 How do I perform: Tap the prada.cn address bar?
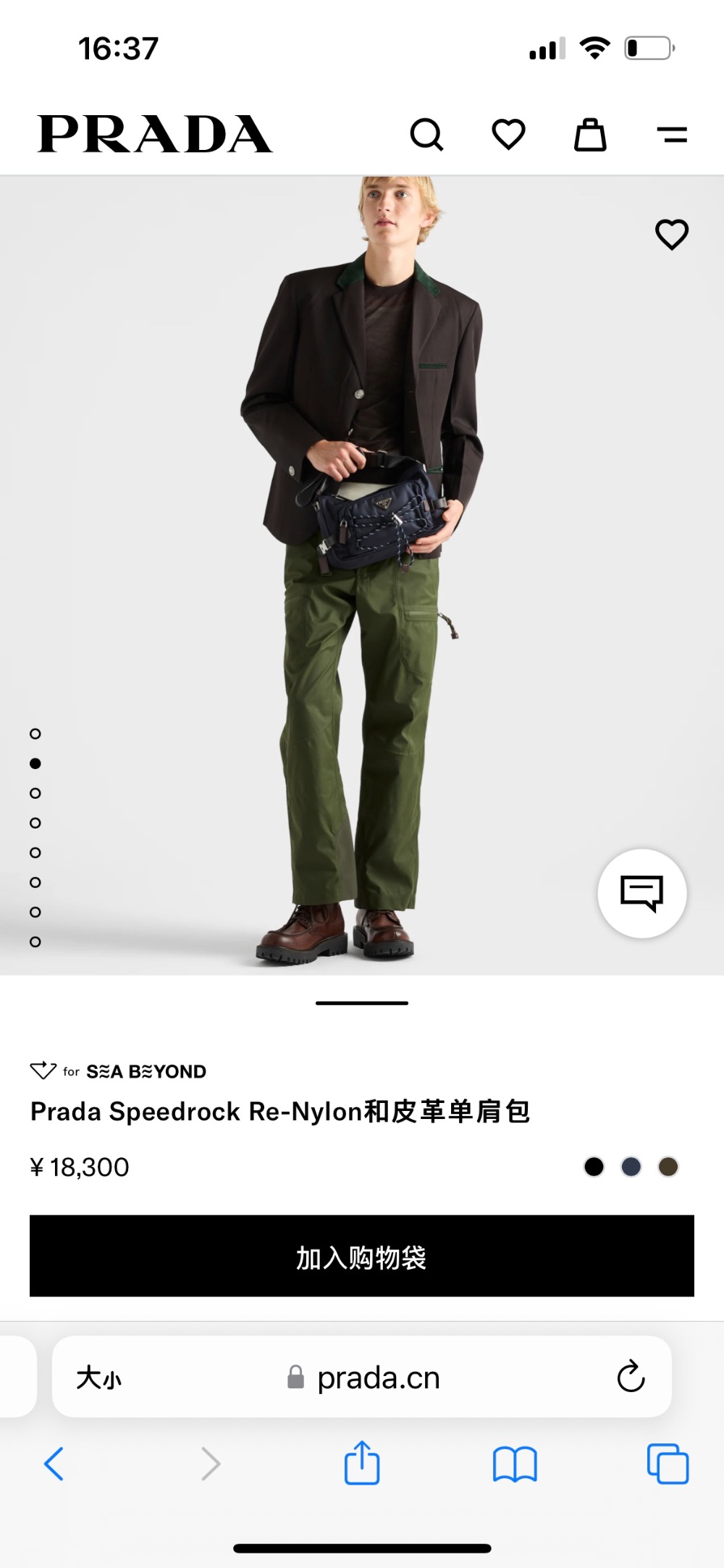[376, 1378]
